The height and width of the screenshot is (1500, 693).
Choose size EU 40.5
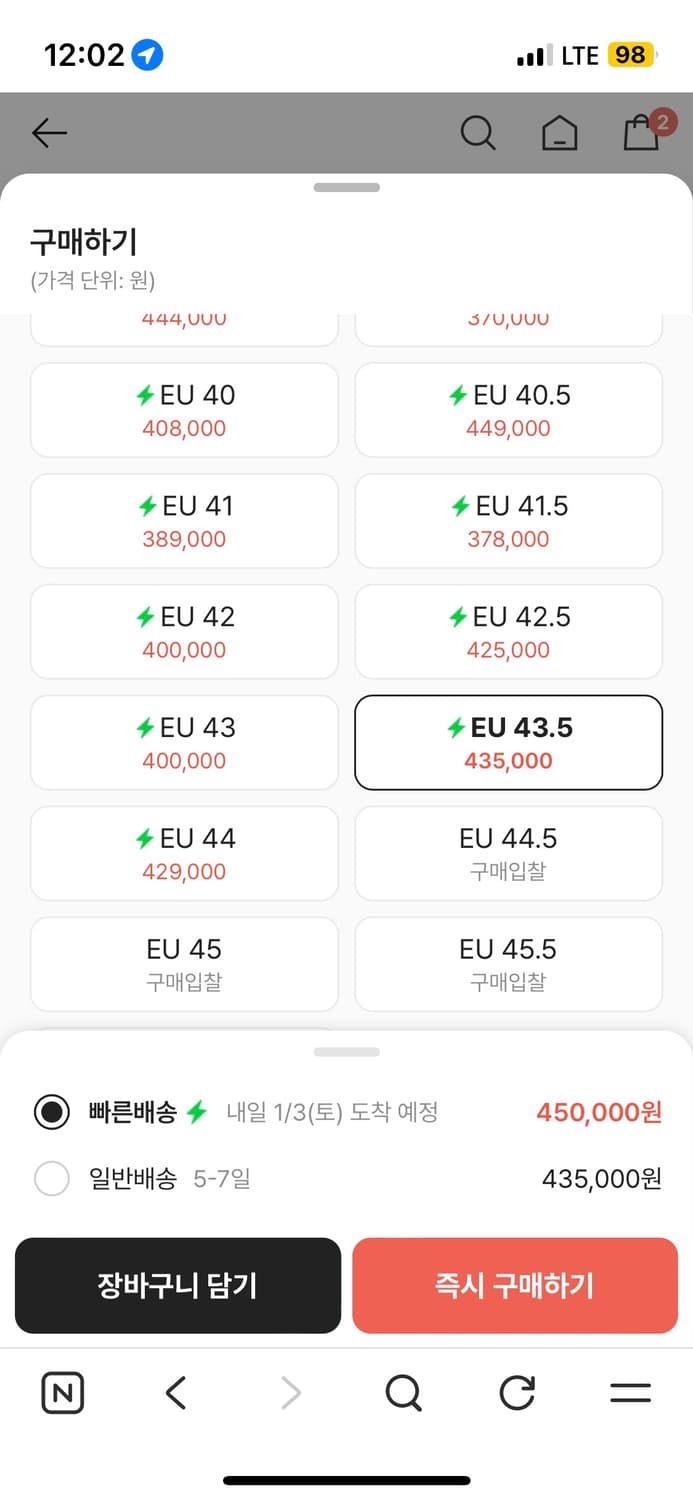point(508,410)
